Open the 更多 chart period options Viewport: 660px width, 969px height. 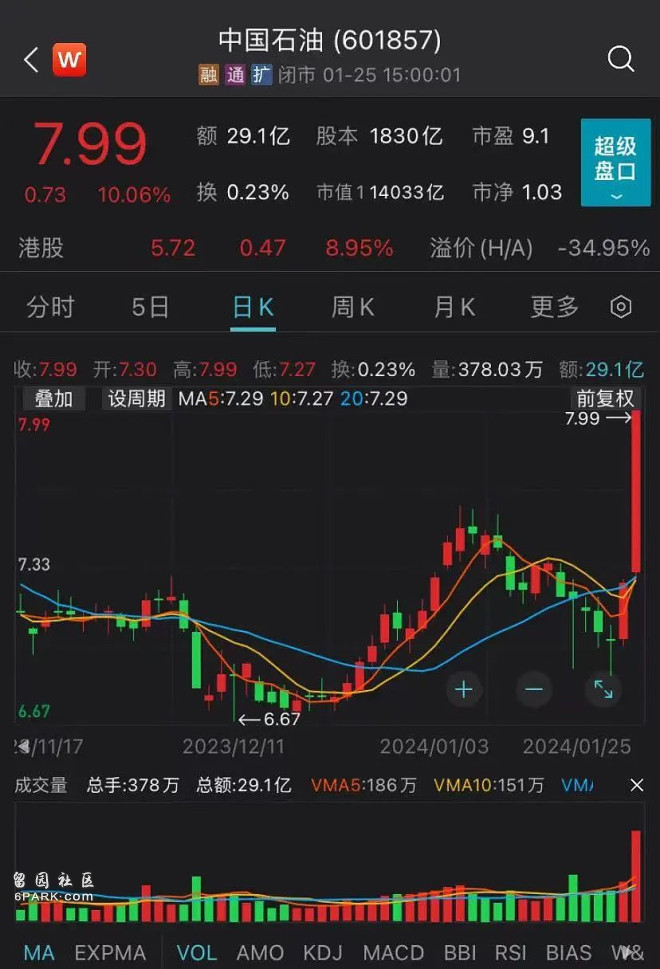(x=554, y=307)
